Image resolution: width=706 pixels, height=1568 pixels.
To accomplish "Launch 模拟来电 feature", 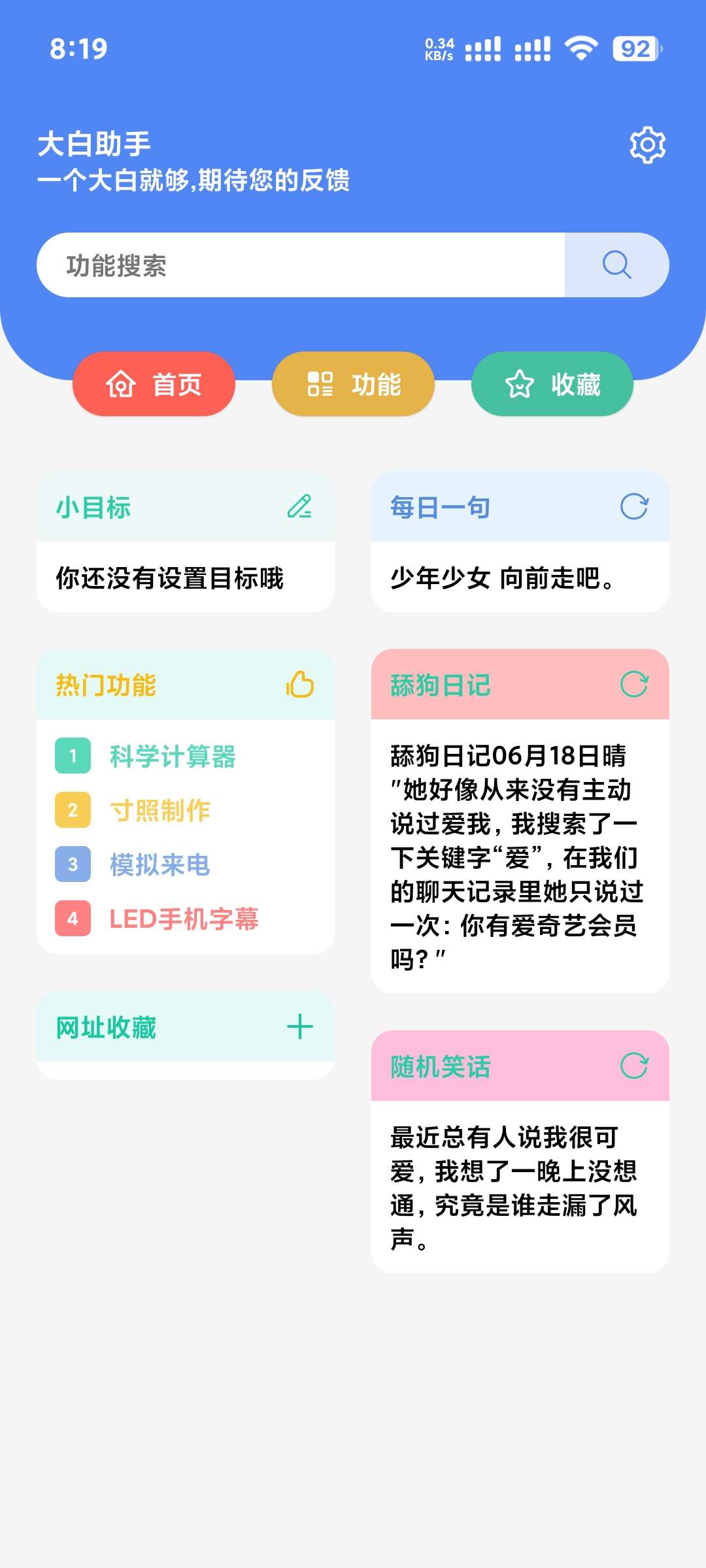I will coord(160,865).
